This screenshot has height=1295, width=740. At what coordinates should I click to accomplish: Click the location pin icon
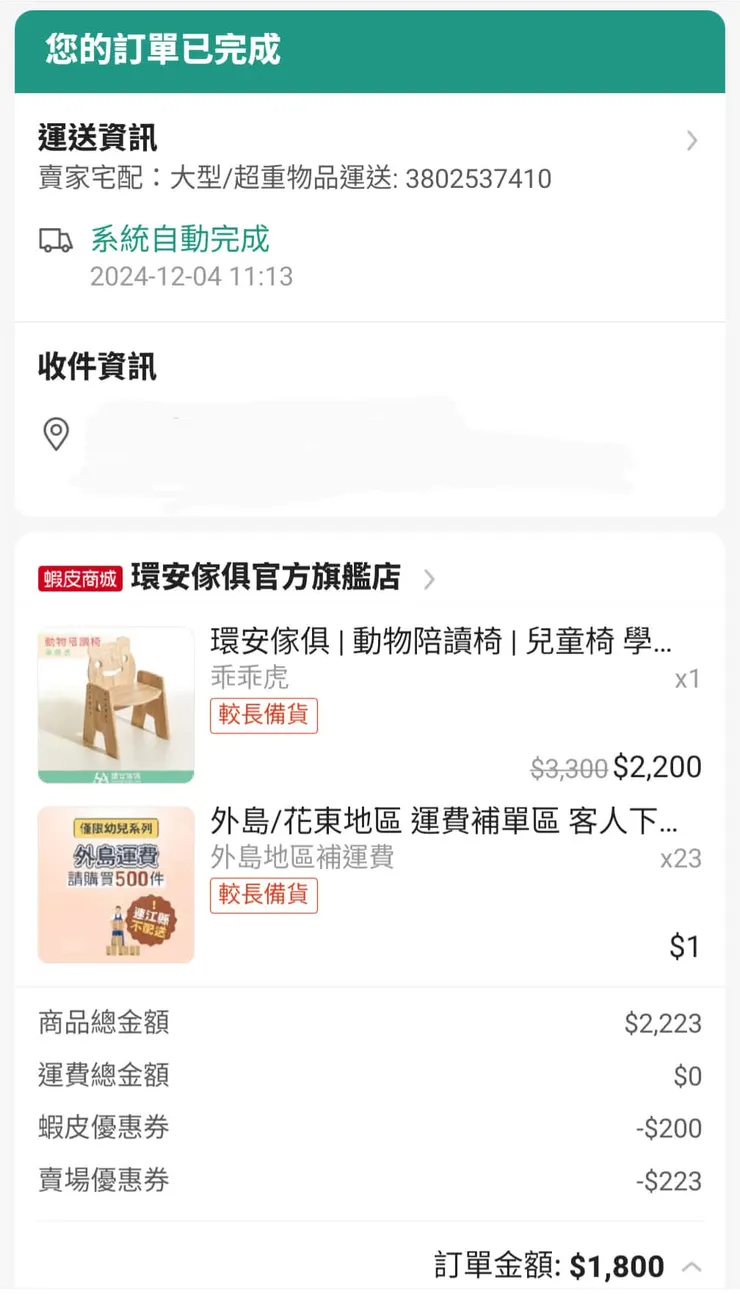56,434
